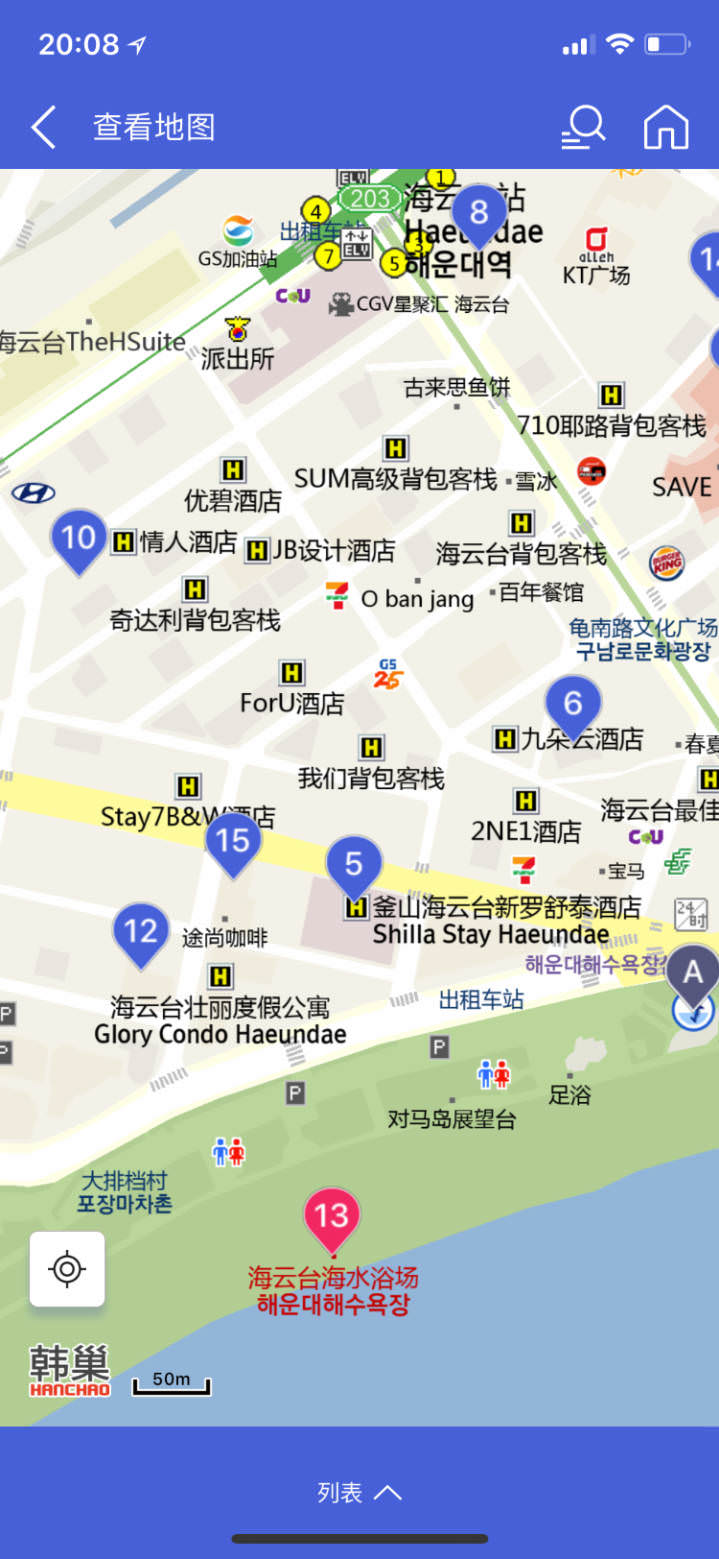The image size is (719, 1559).
Task: Go back from the map view
Action: click(43, 128)
